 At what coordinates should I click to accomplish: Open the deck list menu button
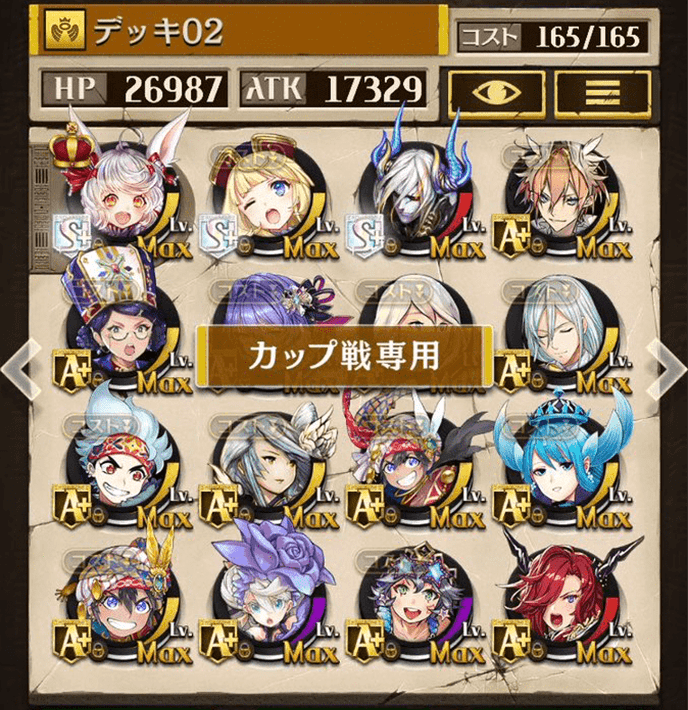[603, 91]
